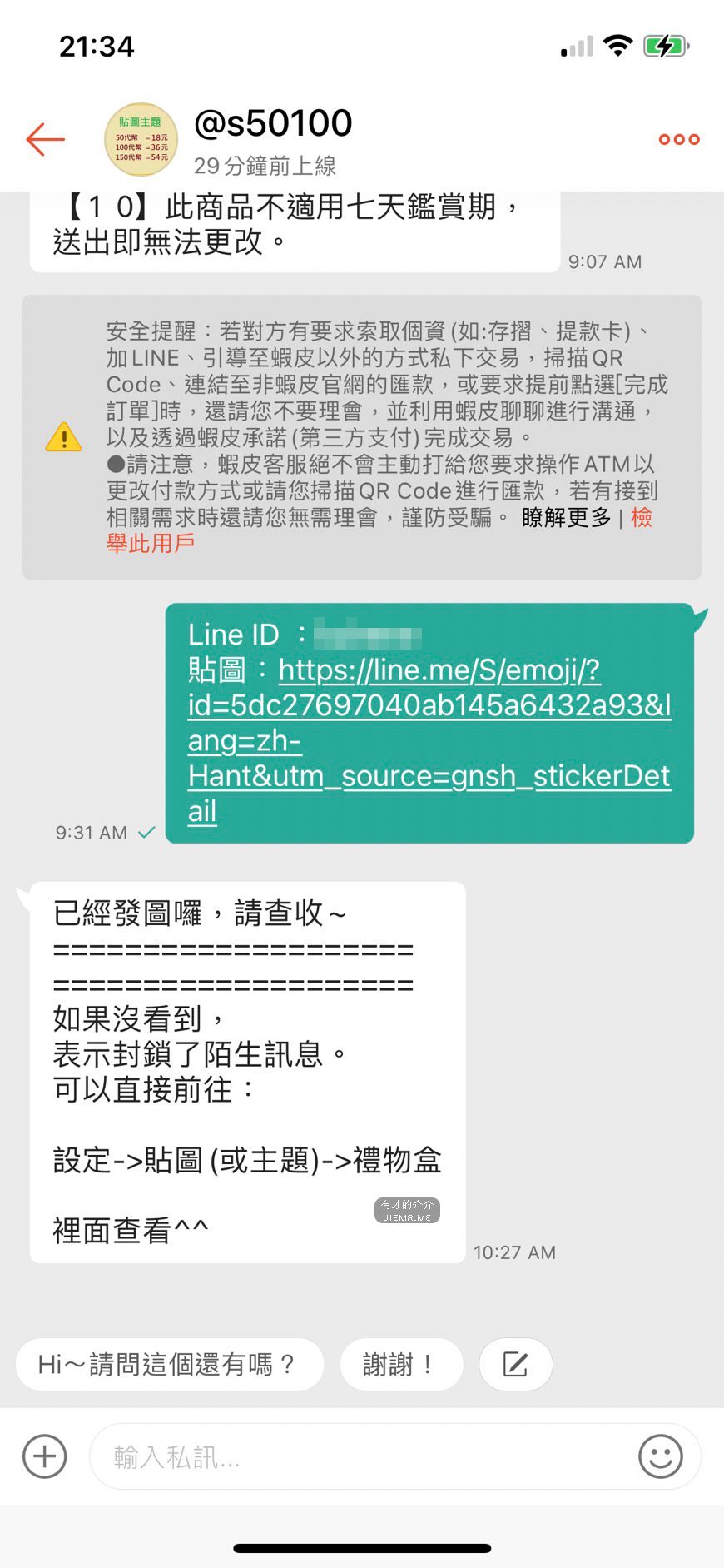Edit quick replies with the pencil icon
The height and width of the screenshot is (1568, 724).
tap(515, 1364)
